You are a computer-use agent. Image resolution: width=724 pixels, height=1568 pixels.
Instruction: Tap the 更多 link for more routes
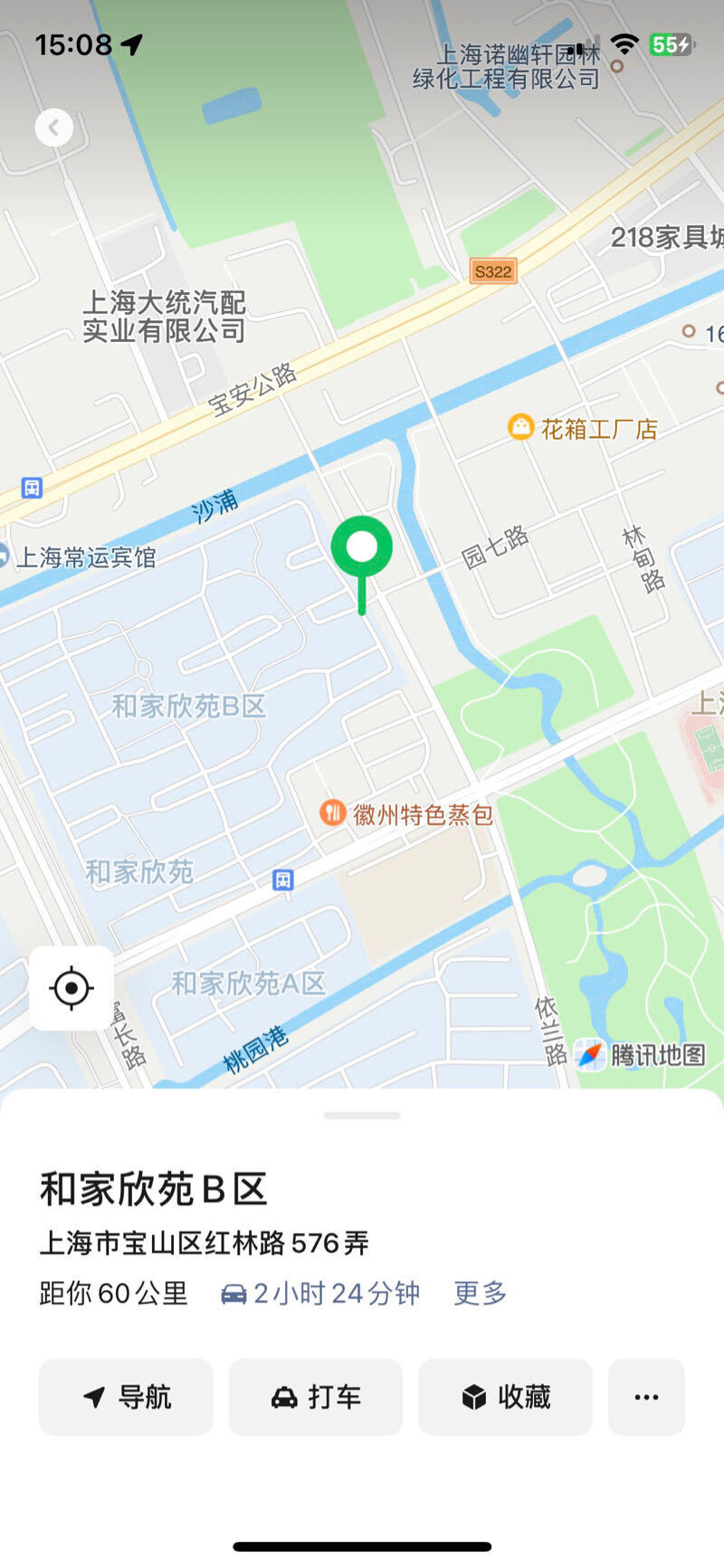pyautogui.click(x=480, y=1293)
